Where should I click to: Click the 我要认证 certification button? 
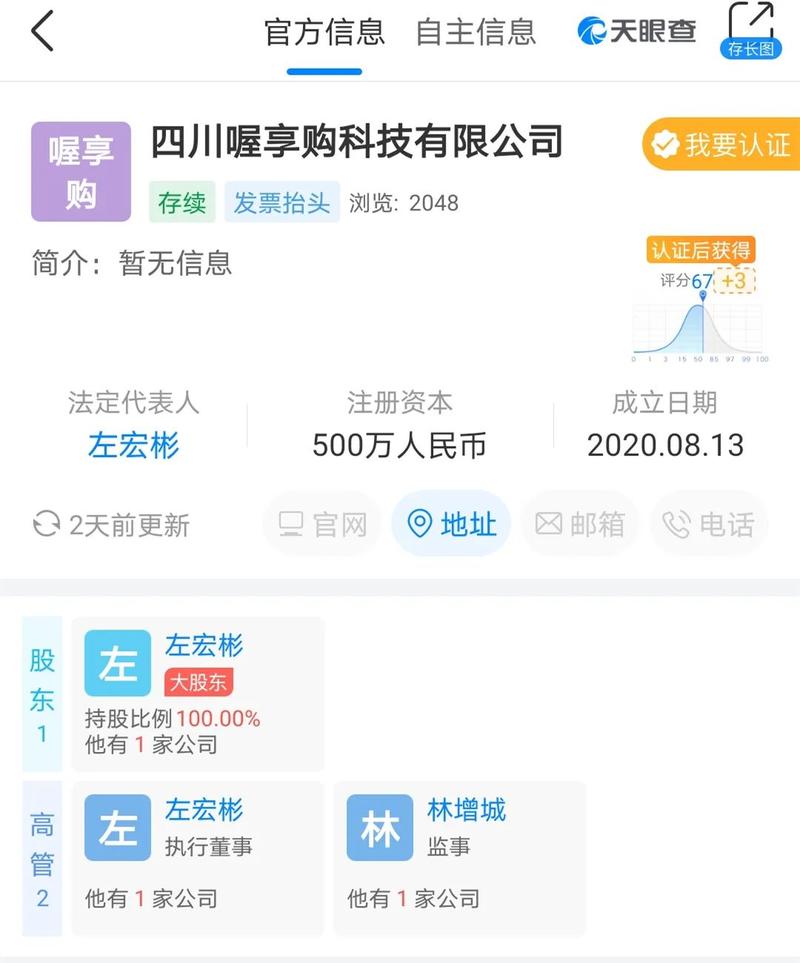click(x=722, y=143)
